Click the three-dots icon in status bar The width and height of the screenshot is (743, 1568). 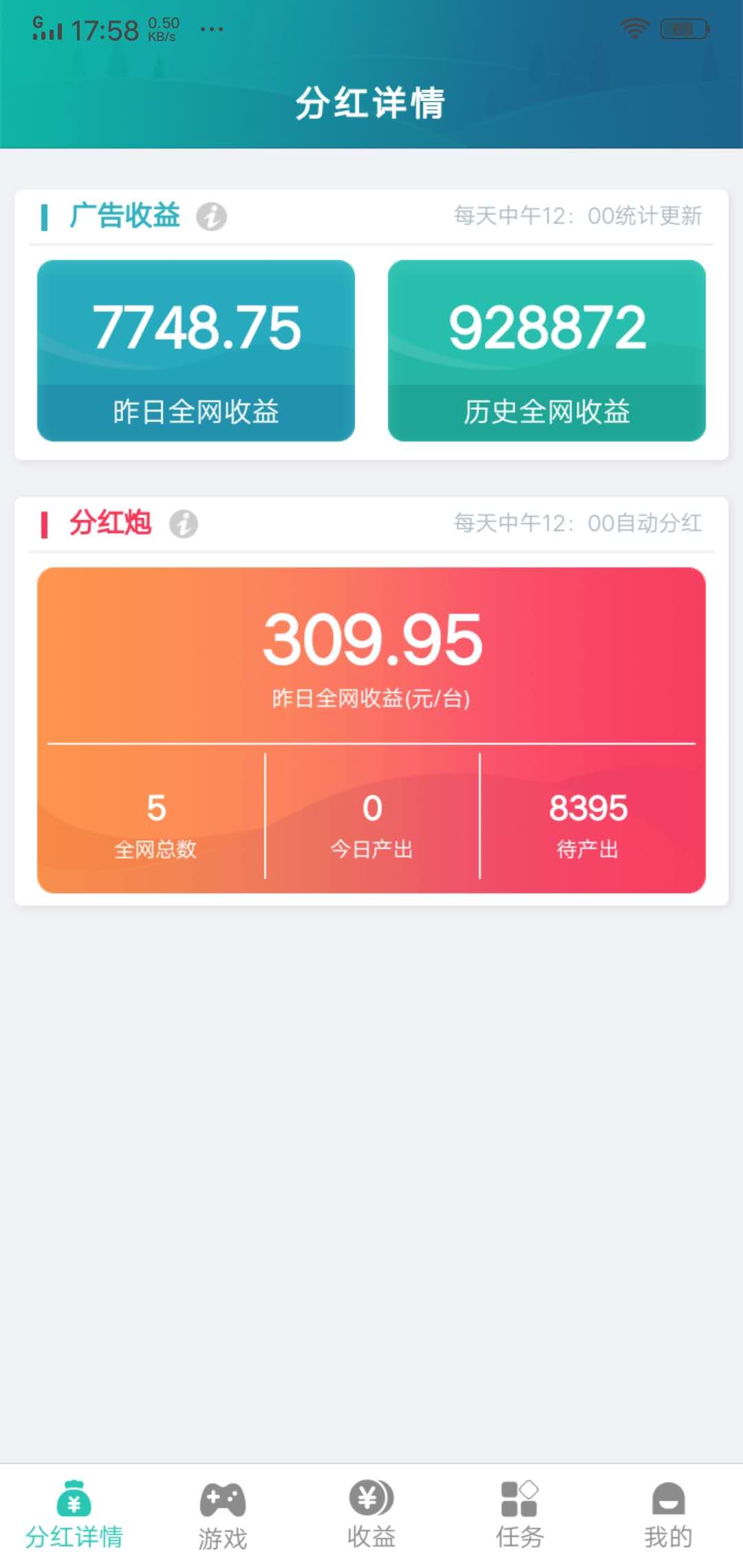click(213, 29)
